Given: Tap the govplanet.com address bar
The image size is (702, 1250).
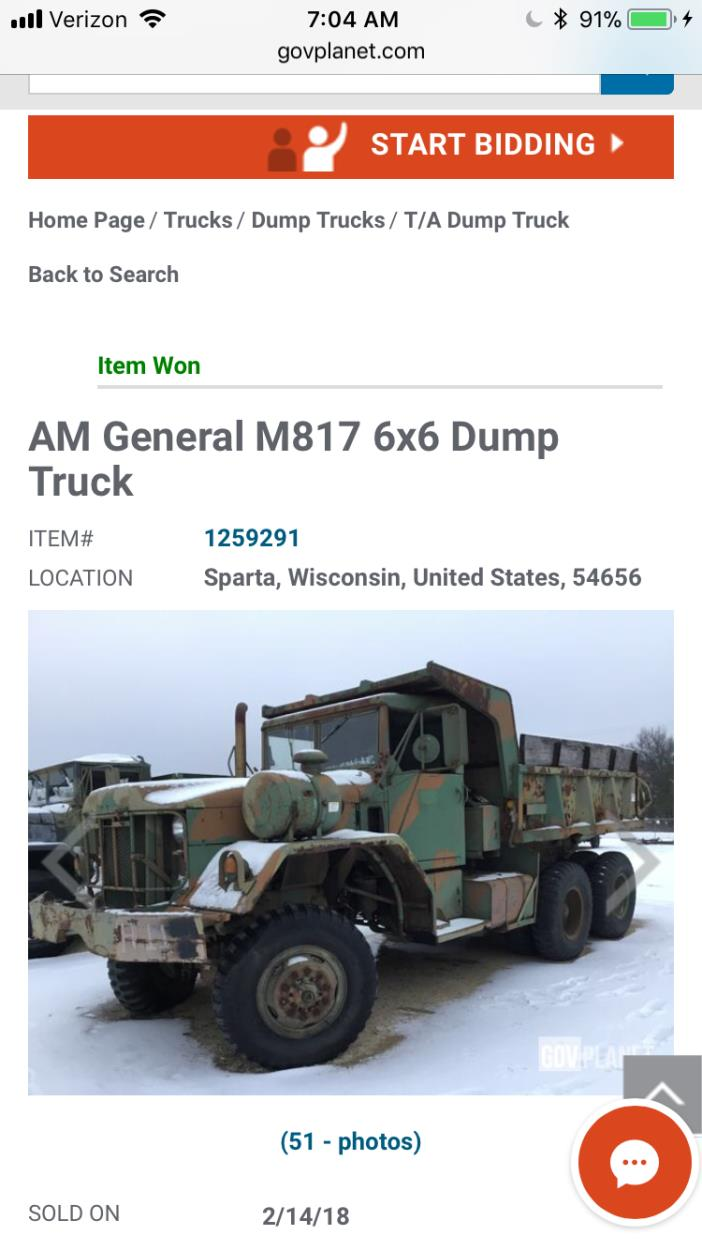Looking at the screenshot, I should point(351,51).
